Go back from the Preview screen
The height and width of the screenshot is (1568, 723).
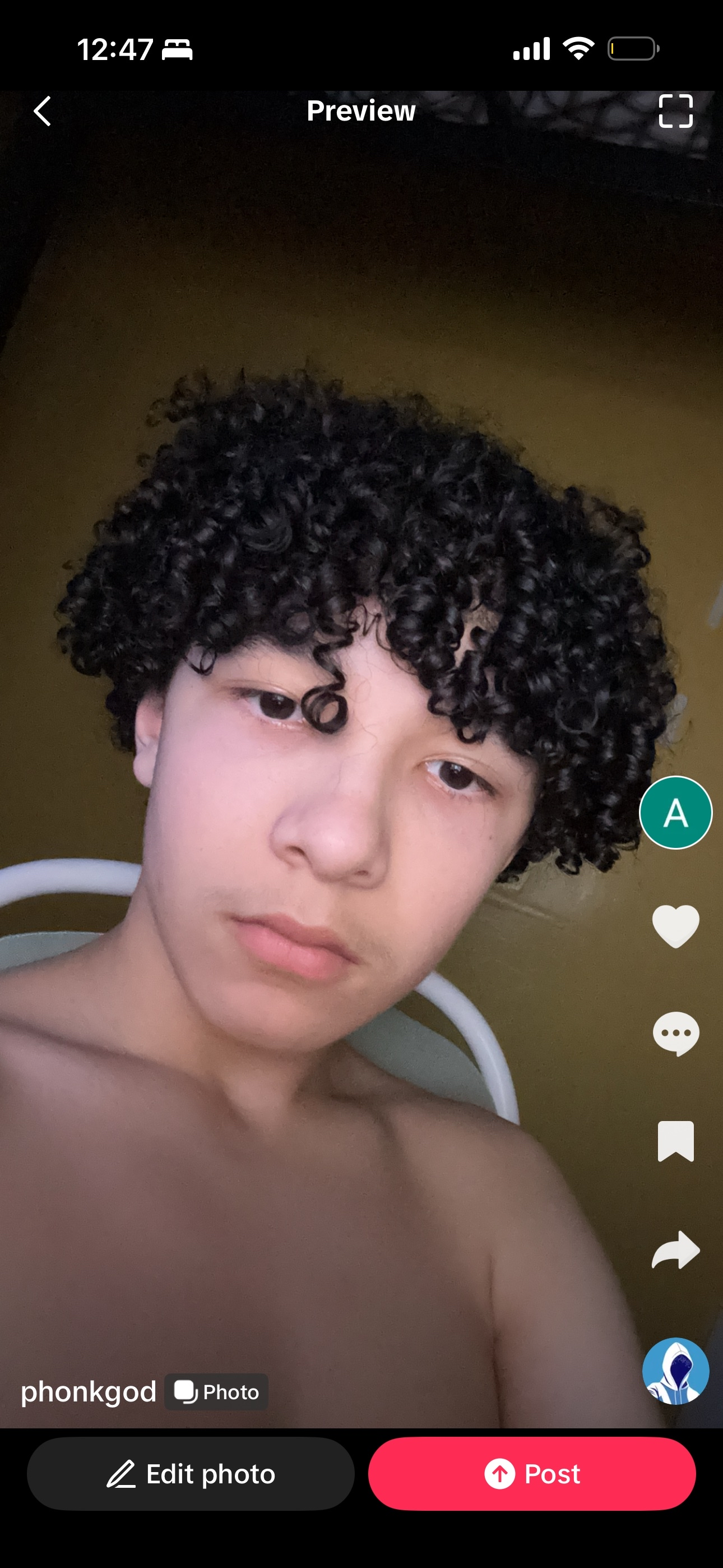point(43,112)
